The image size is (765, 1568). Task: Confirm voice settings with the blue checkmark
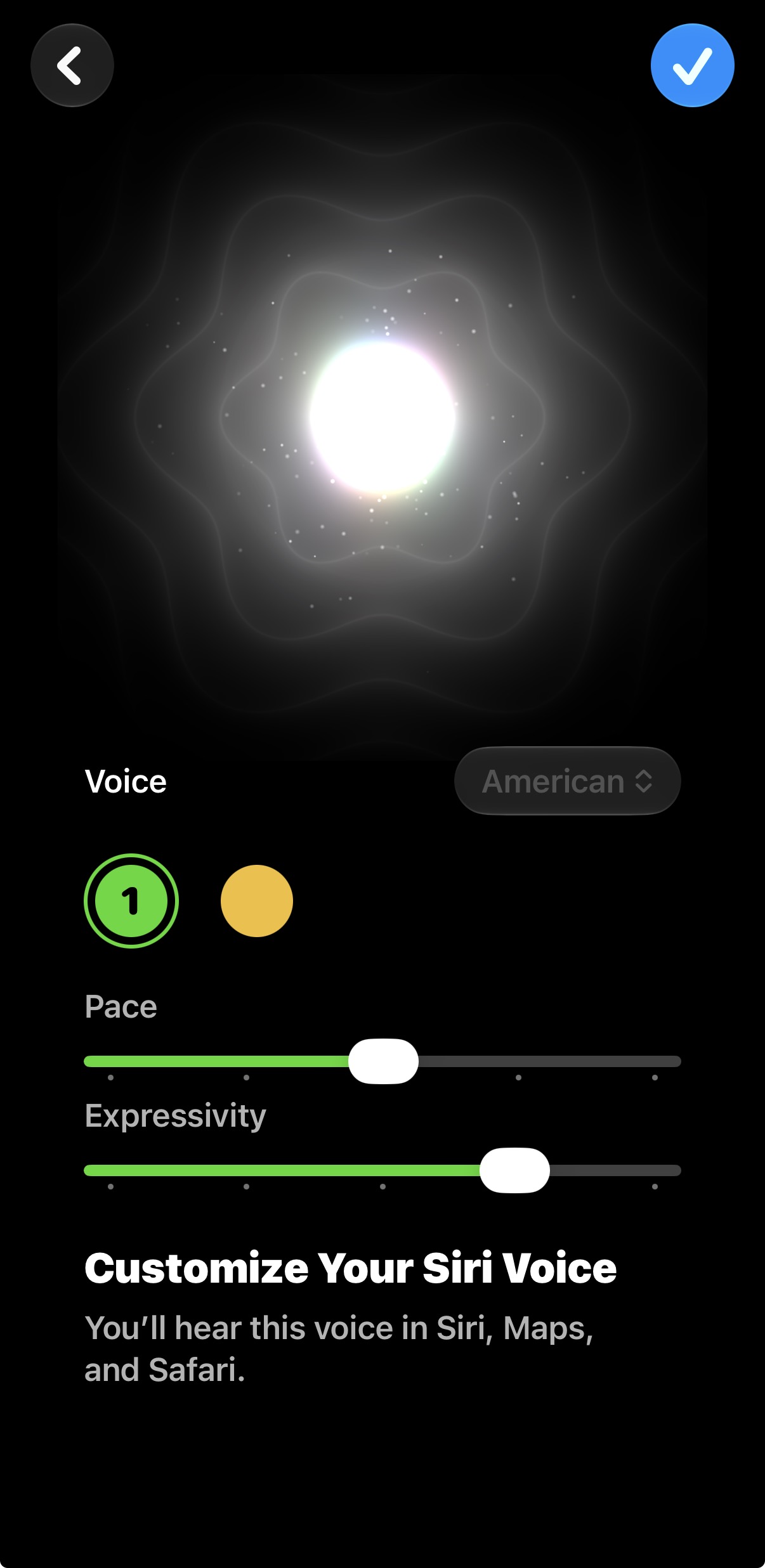(x=693, y=65)
